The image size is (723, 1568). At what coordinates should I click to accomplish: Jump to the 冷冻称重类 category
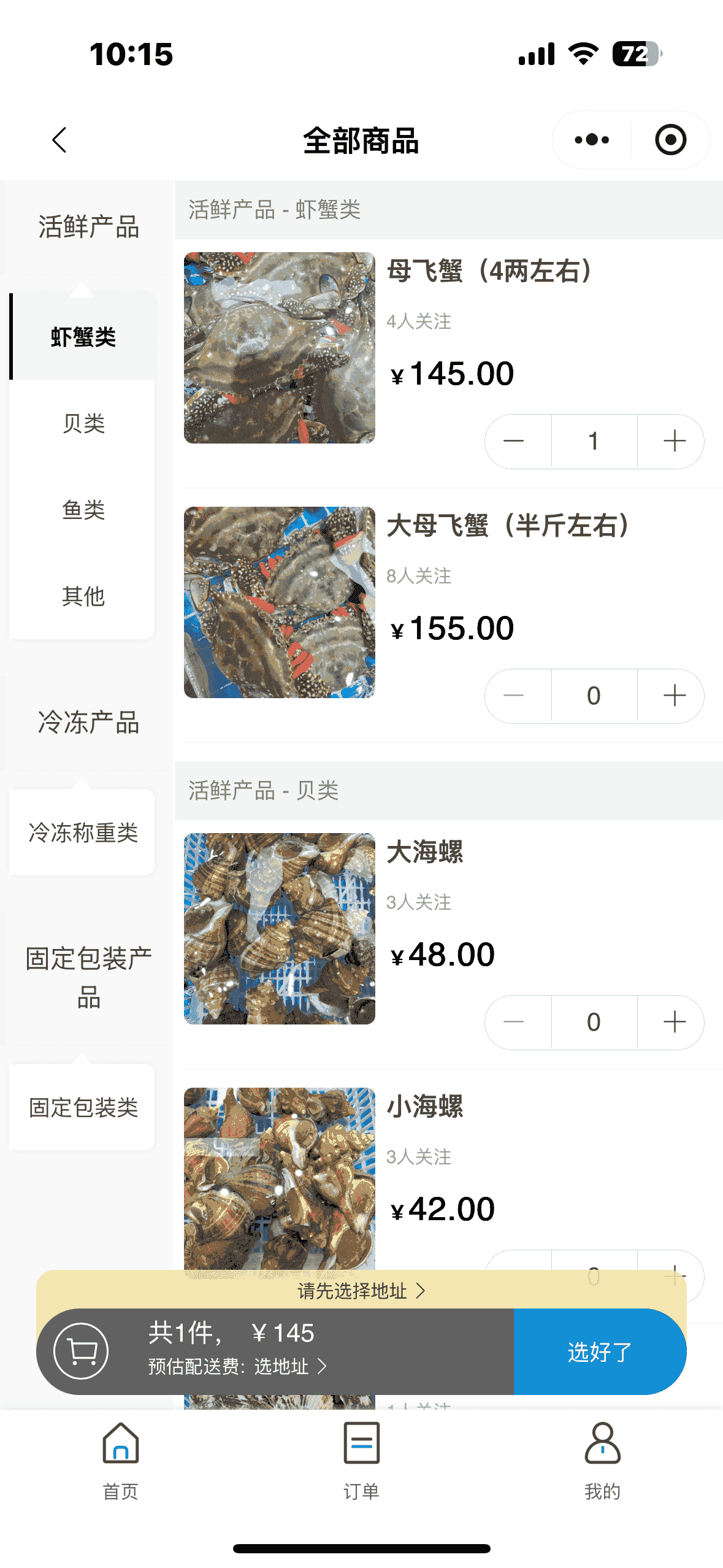[x=83, y=832]
